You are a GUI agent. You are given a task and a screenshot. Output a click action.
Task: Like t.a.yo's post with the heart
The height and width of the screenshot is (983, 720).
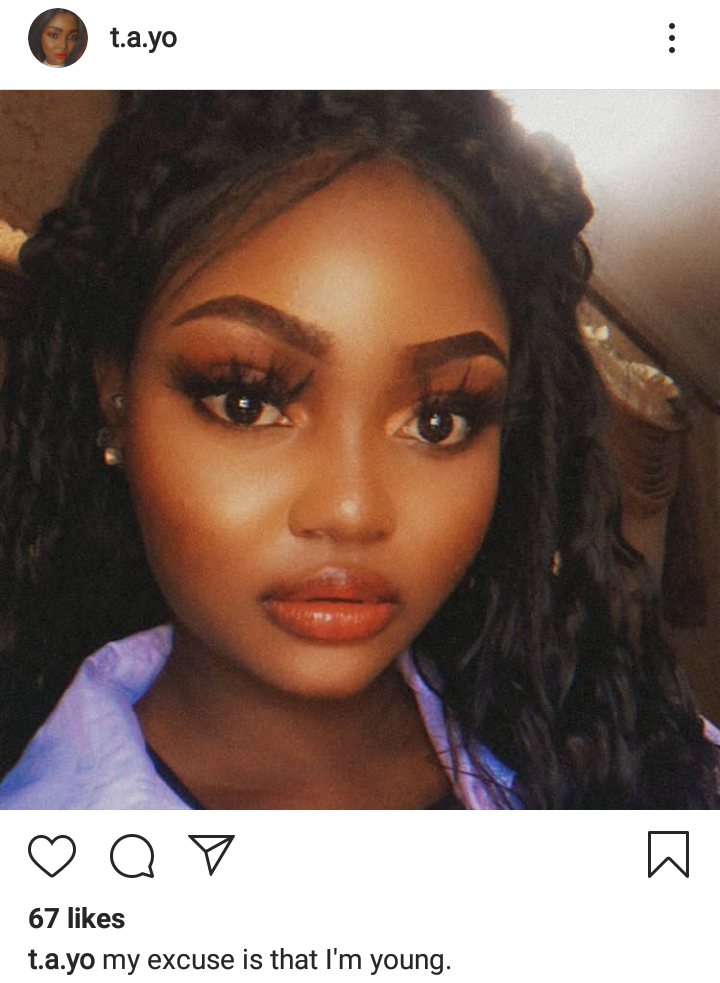(x=52, y=855)
